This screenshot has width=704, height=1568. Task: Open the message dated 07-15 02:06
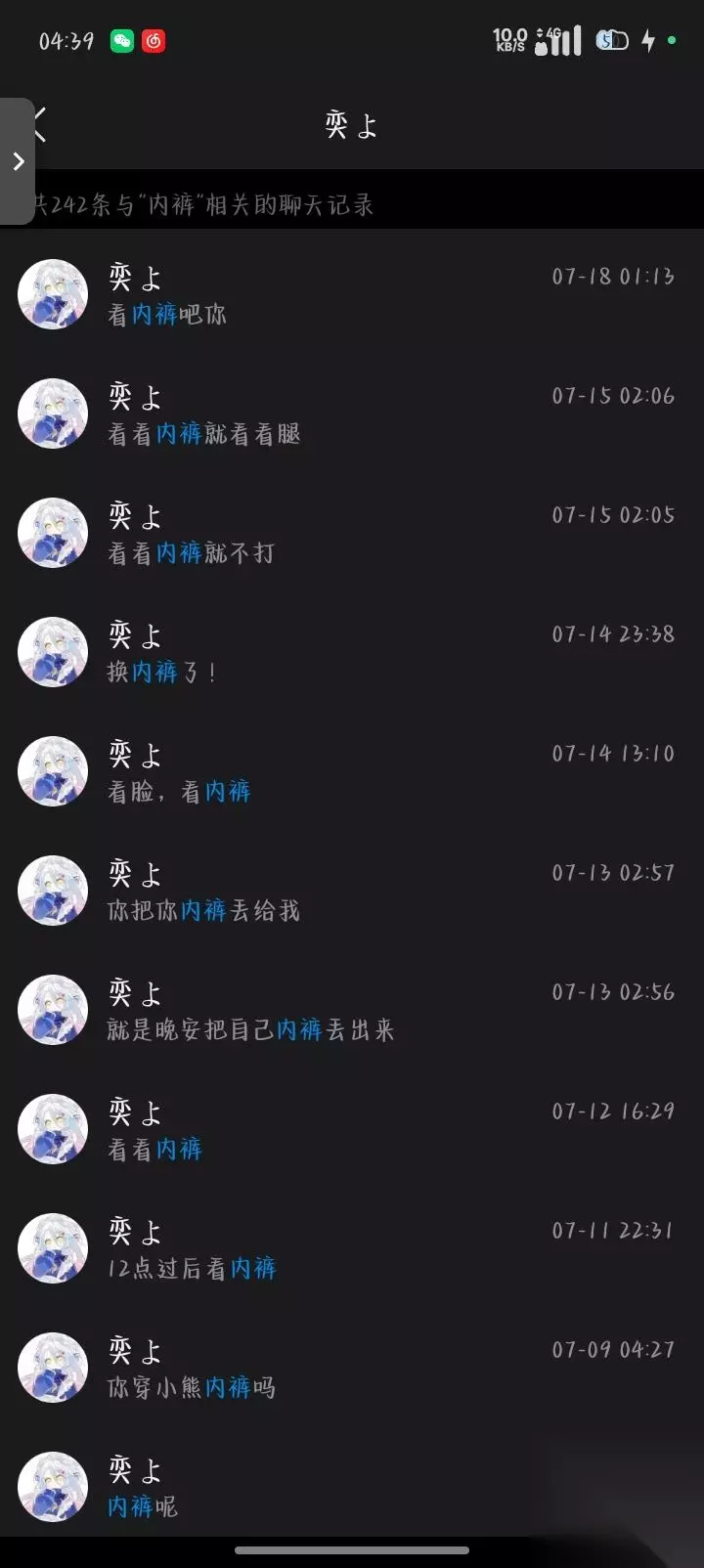click(352, 414)
